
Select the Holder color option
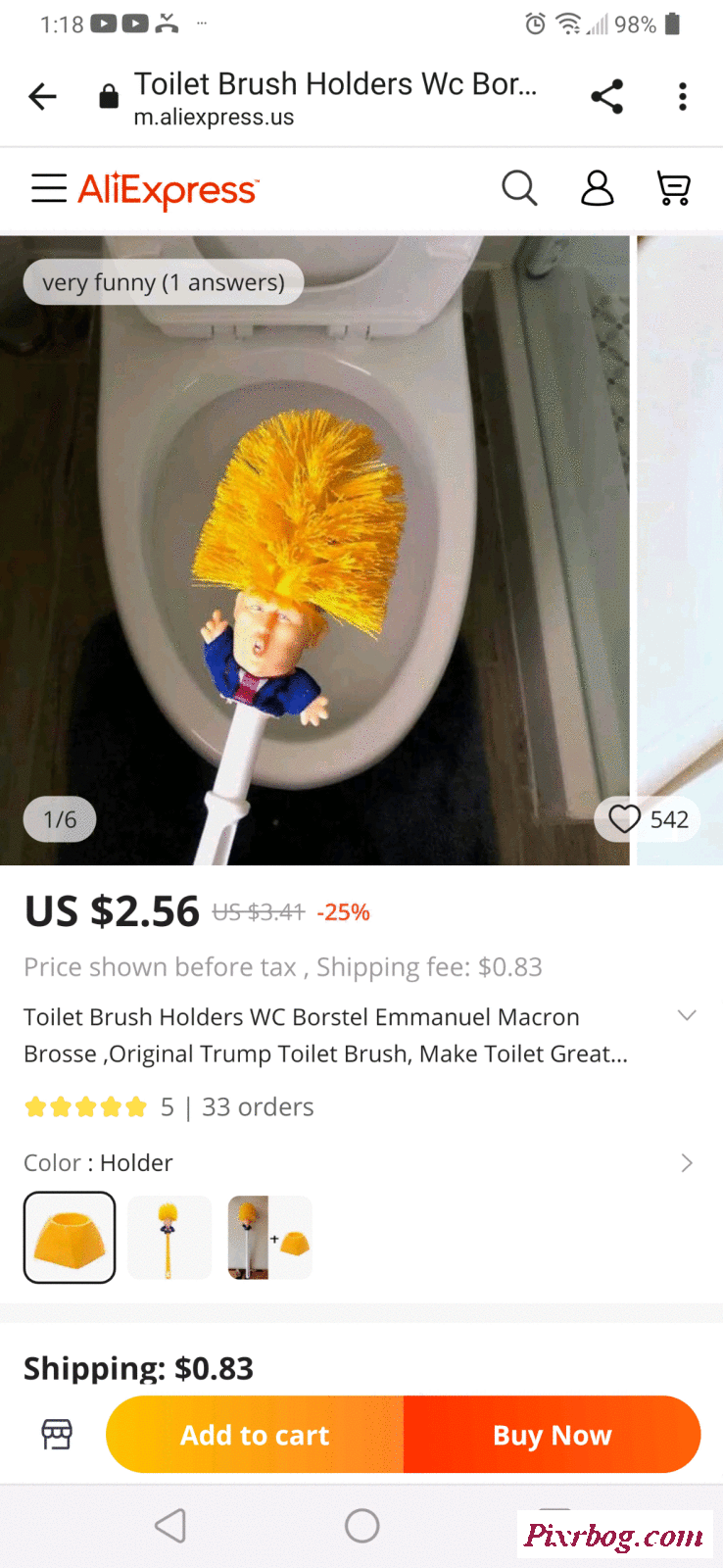pos(70,1237)
